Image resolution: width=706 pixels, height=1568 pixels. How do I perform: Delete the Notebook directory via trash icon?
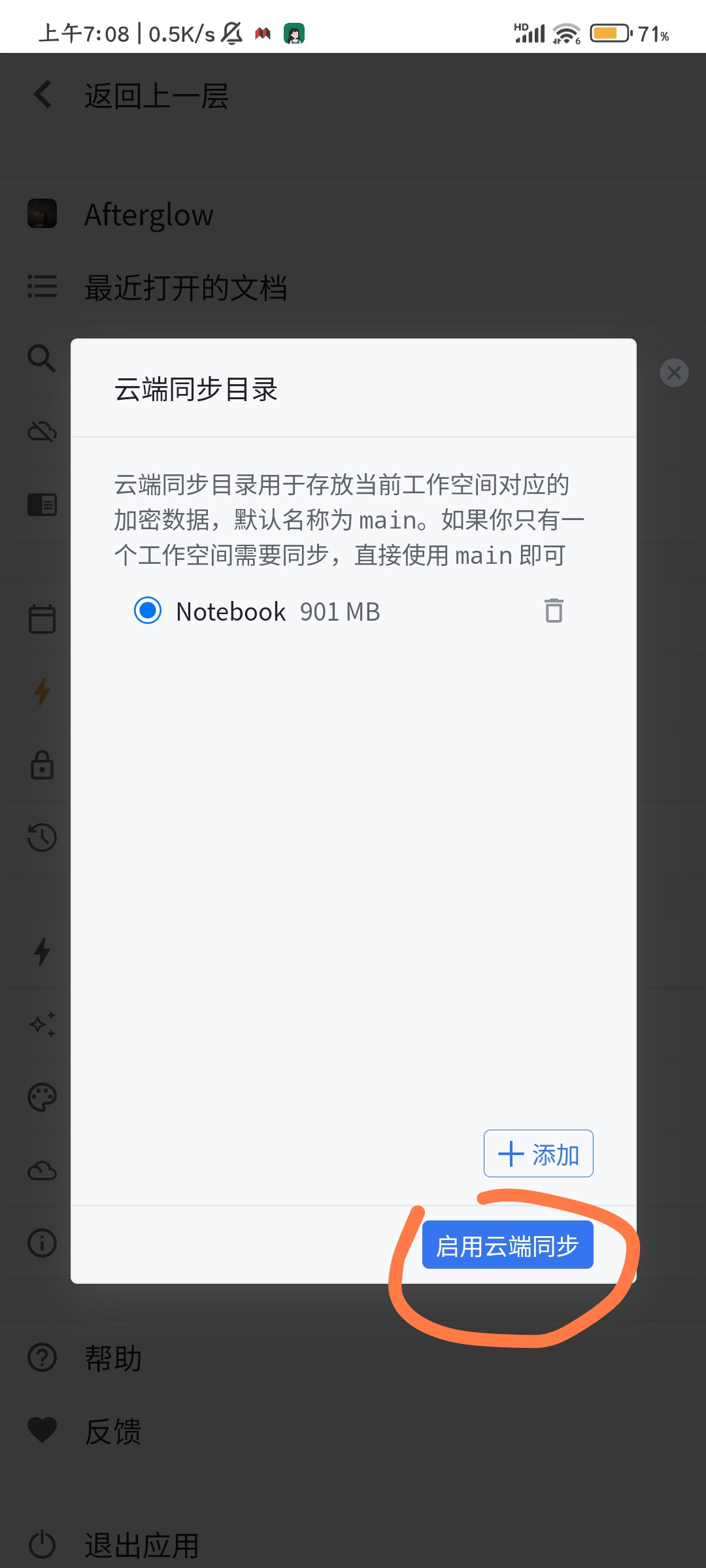tap(552, 611)
